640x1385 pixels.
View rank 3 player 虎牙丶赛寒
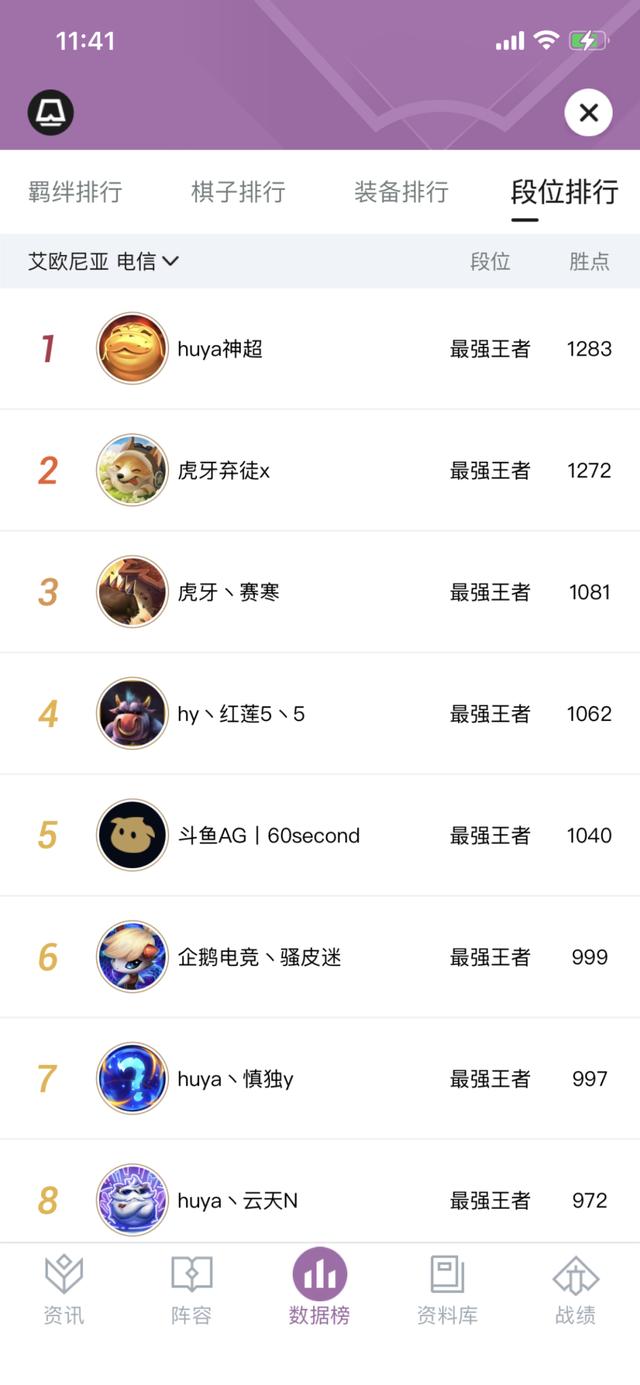320,592
